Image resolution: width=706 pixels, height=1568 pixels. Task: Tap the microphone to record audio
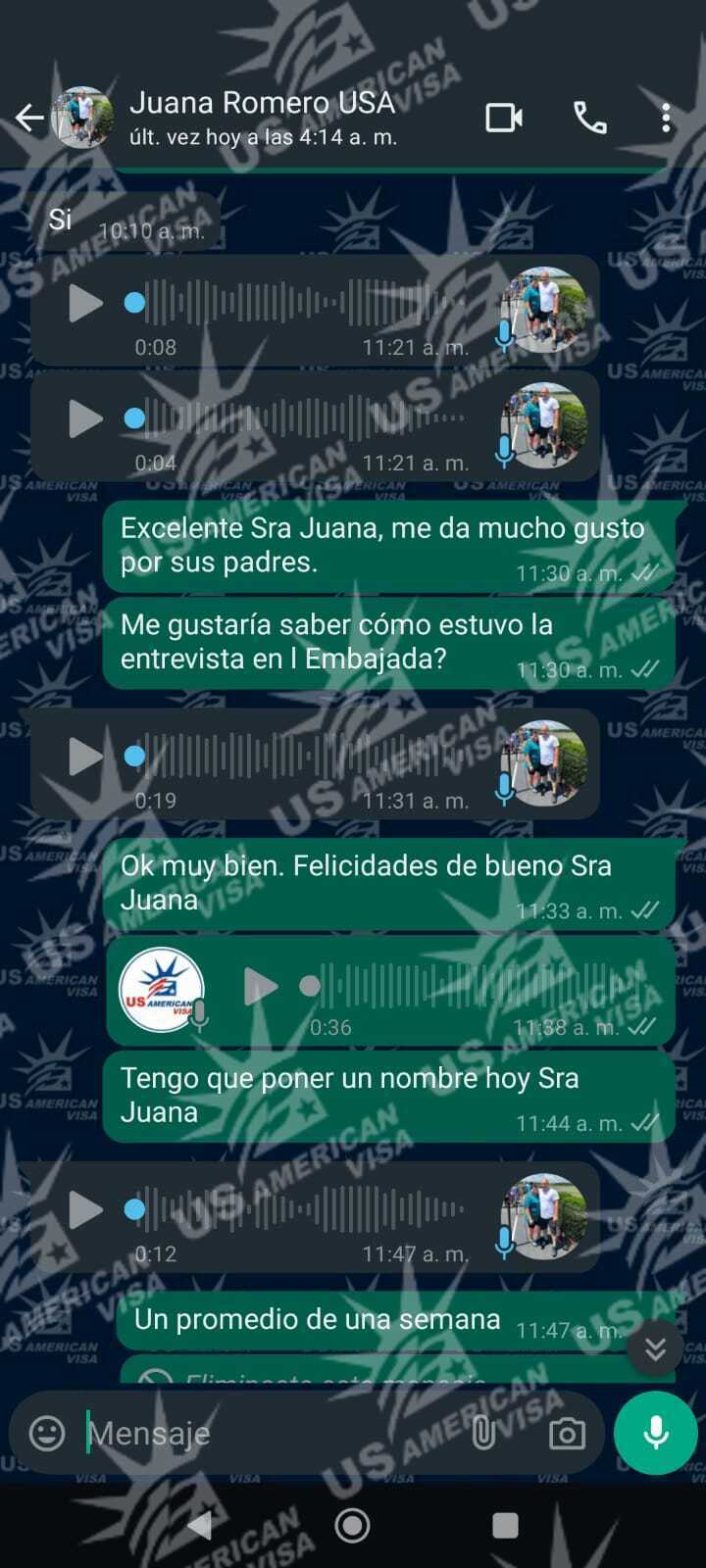(655, 1433)
